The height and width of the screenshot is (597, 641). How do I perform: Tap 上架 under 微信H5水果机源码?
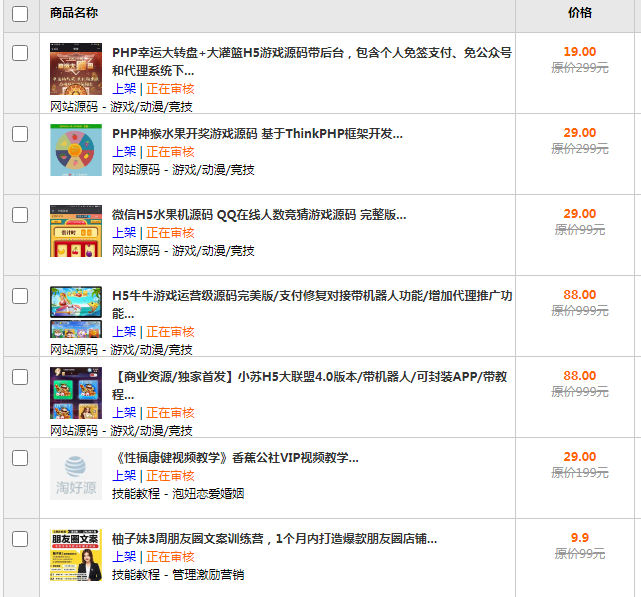point(124,233)
